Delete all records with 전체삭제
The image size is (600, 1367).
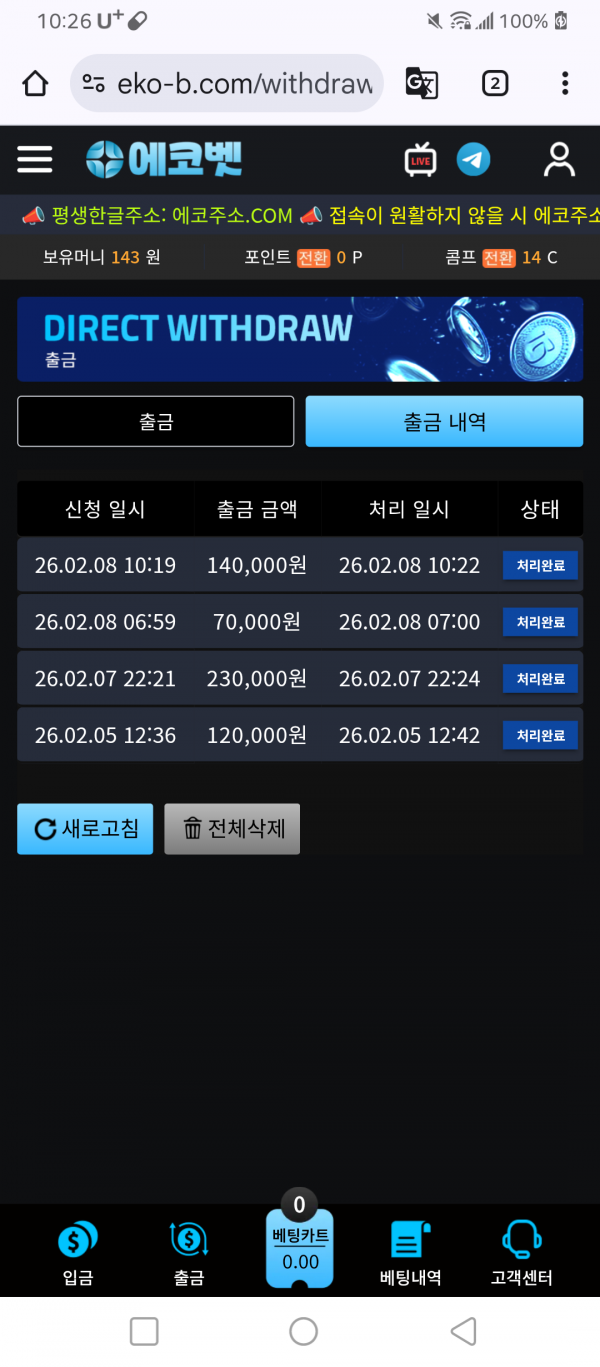point(232,829)
